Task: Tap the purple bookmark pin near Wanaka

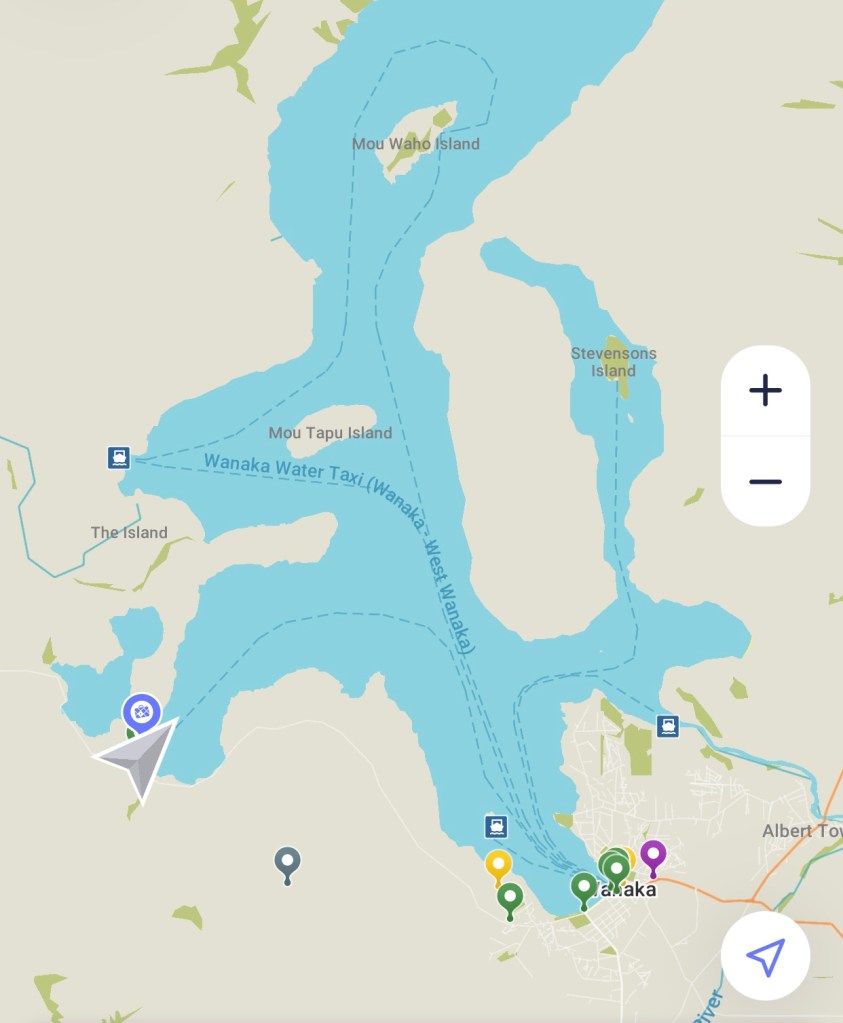Action: 653,855
